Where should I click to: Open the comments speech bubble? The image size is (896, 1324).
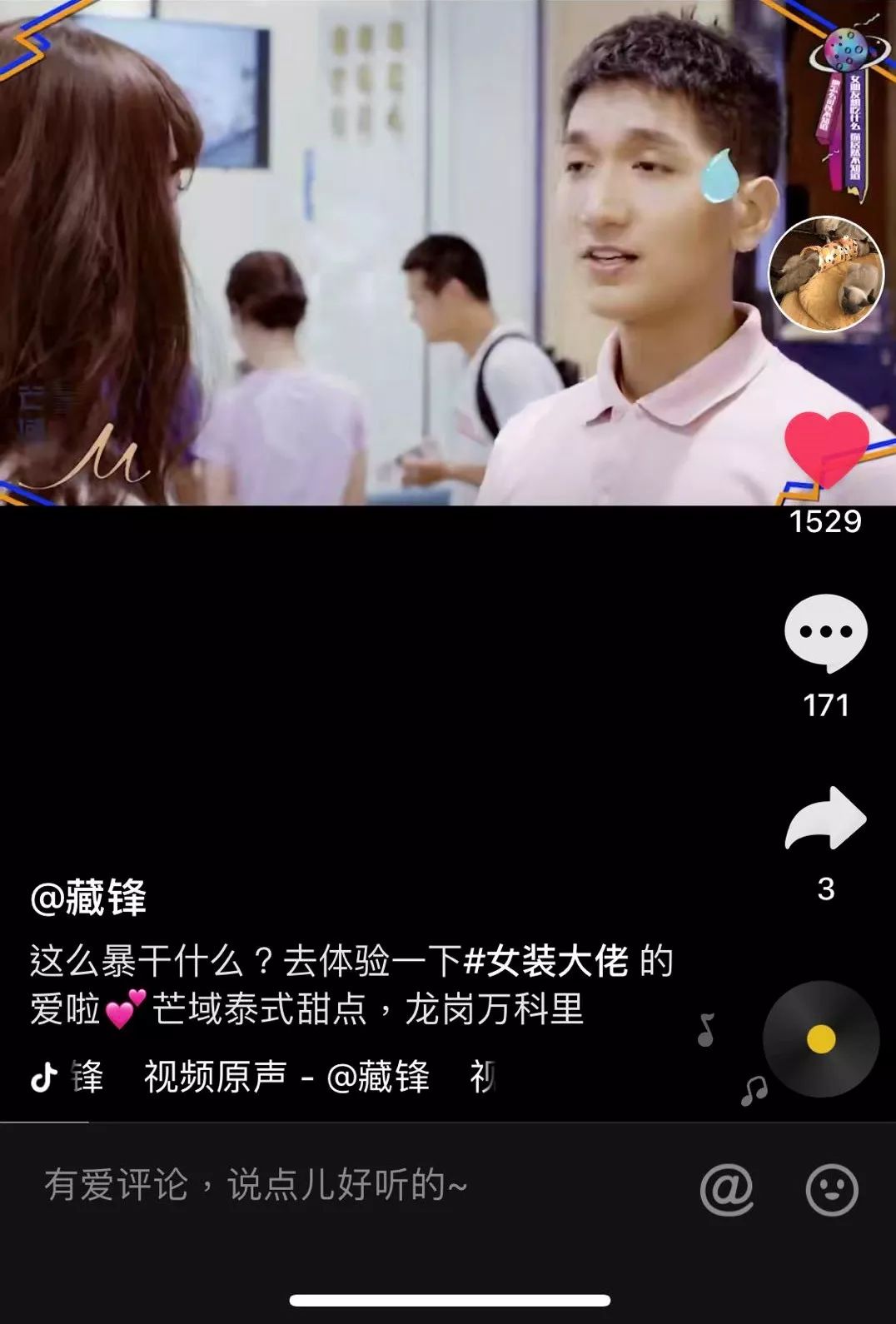pos(826,633)
